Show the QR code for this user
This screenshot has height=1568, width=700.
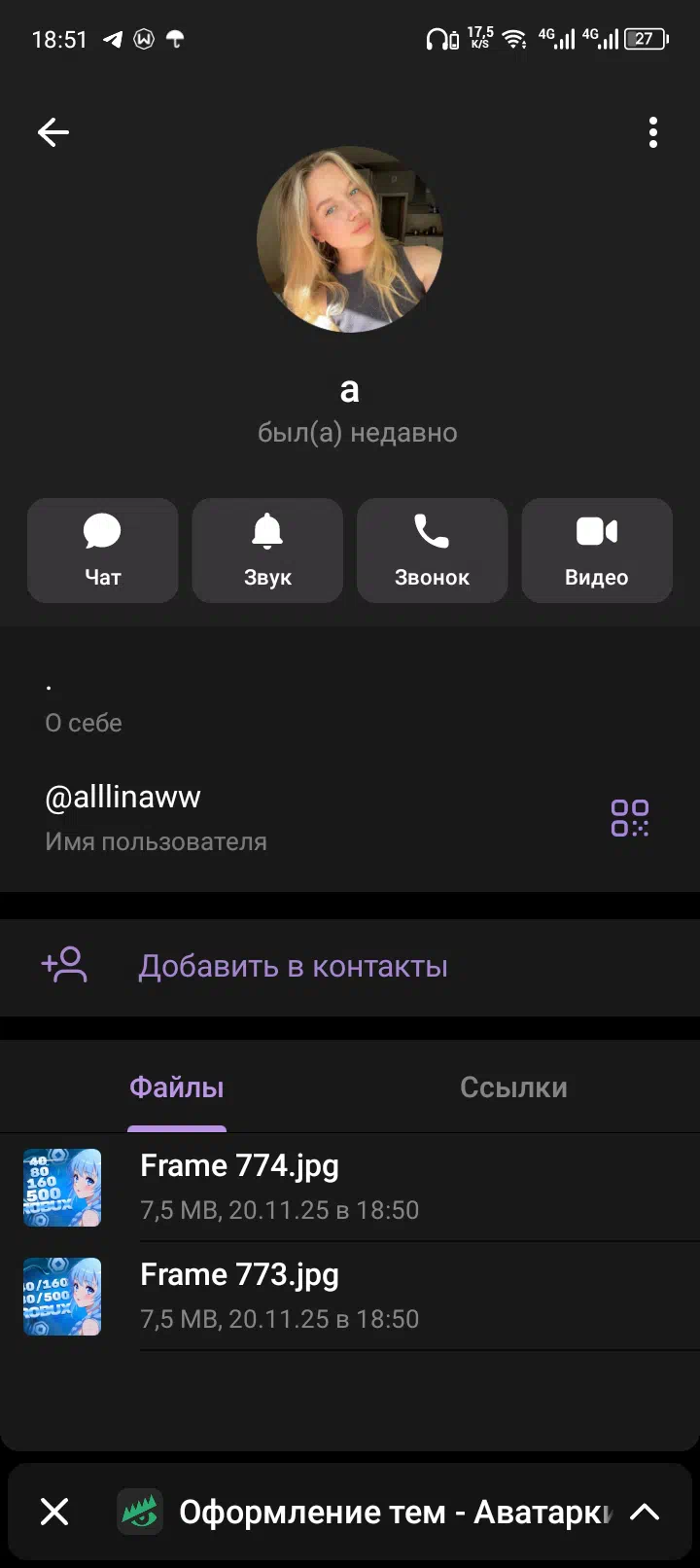tap(629, 818)
